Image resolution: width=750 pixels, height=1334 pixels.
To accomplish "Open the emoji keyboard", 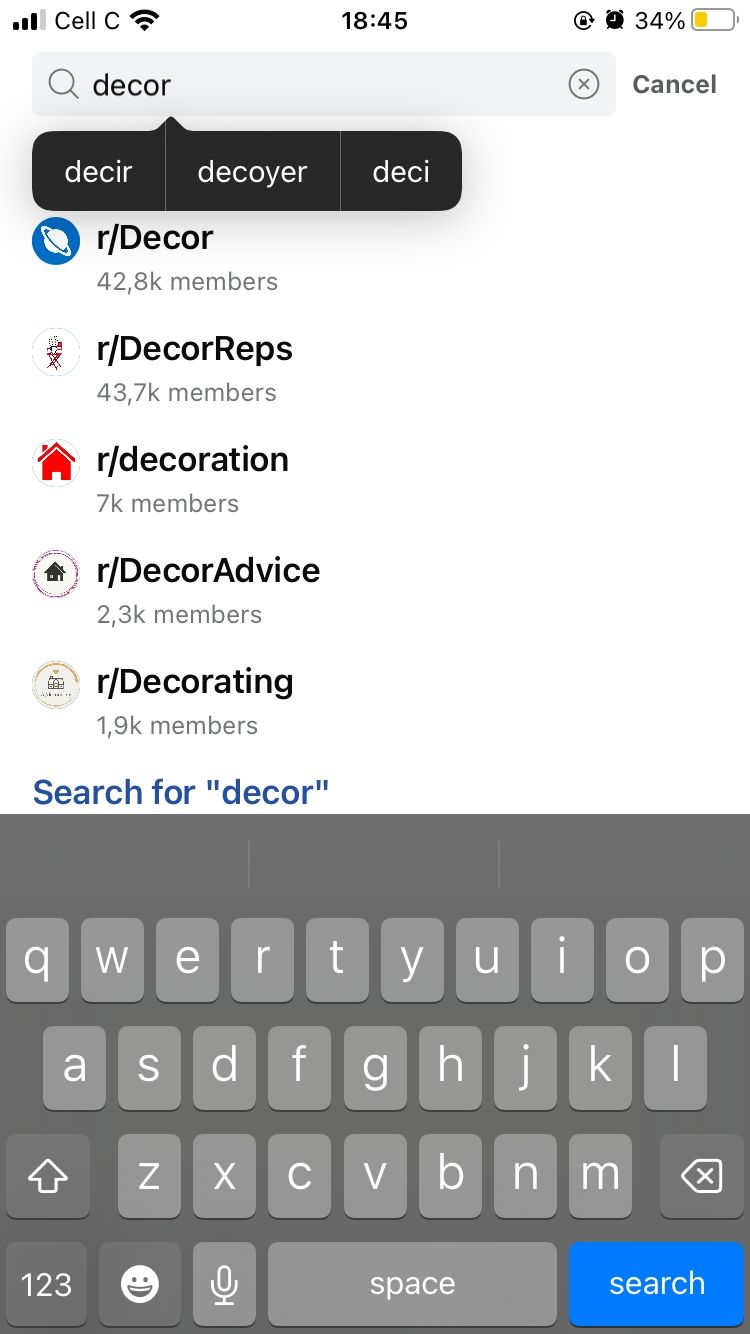I will point(140,1284).
